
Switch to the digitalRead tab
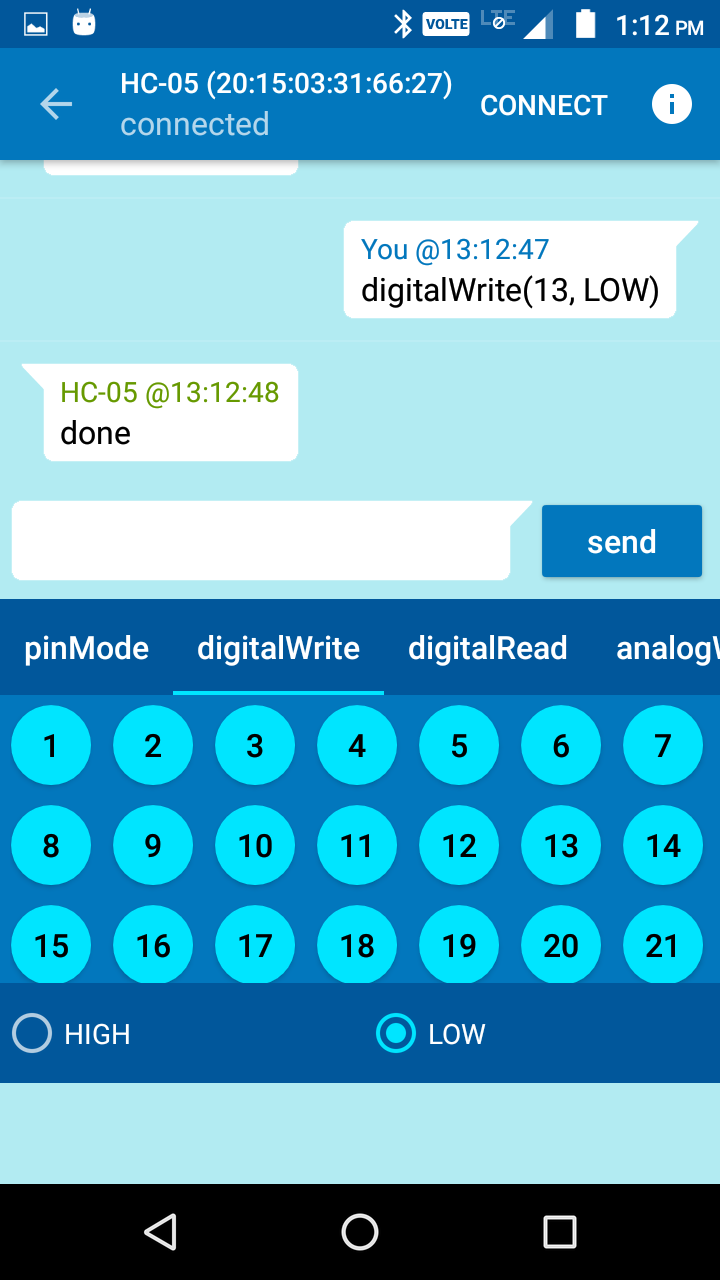click(487, 648)
